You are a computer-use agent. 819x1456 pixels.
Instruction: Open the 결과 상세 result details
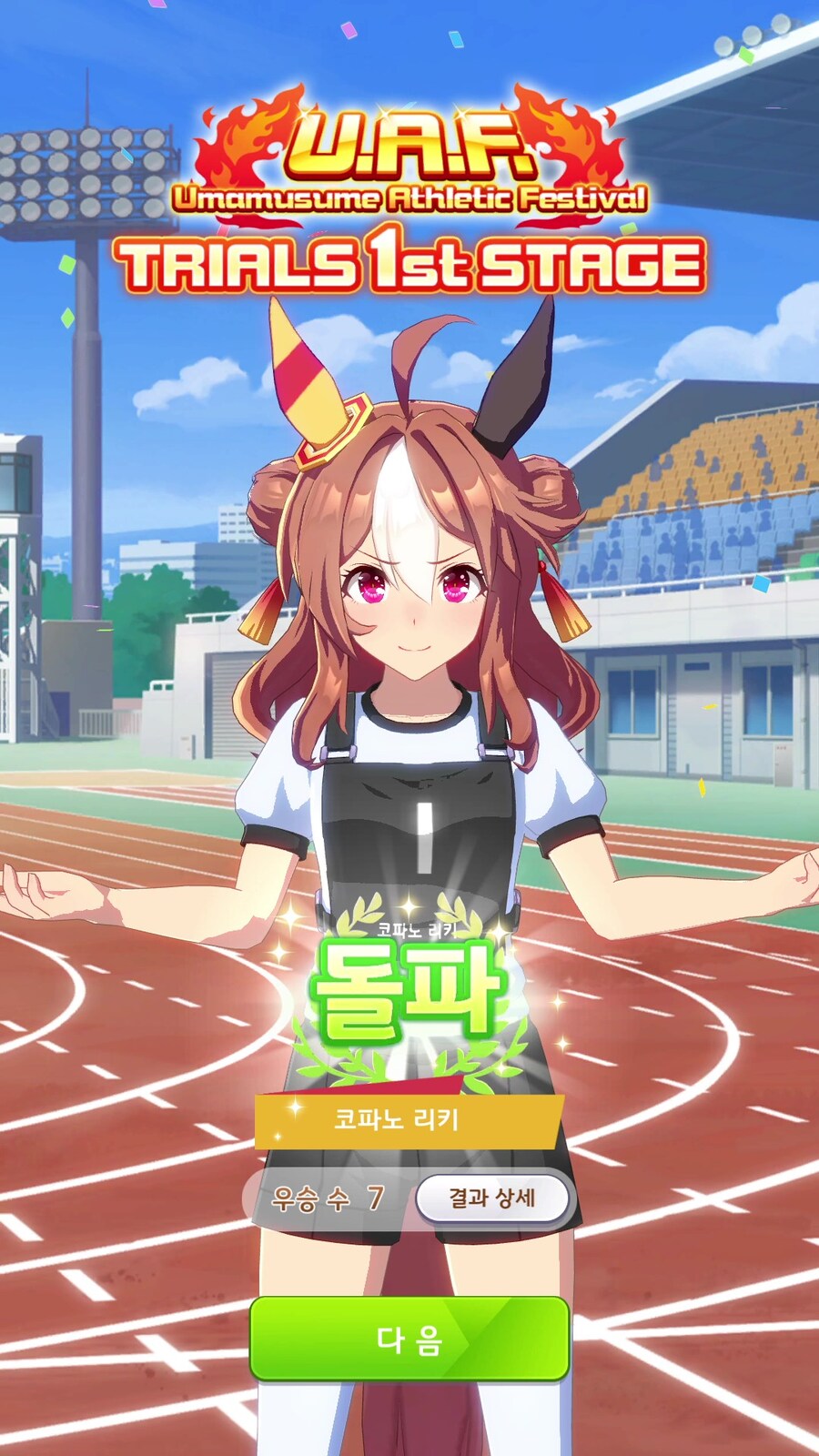pyautogui.click(x=493, y=1198)
